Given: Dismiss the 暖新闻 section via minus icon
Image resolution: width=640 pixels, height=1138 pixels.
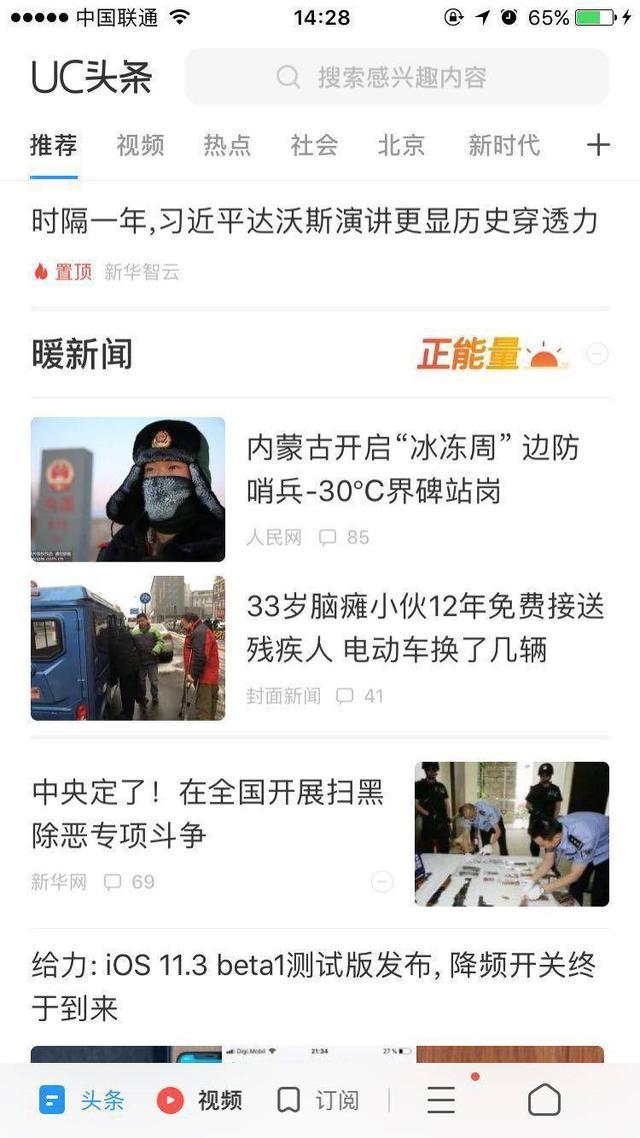Looking at the screenshot, I should [597, 354].
